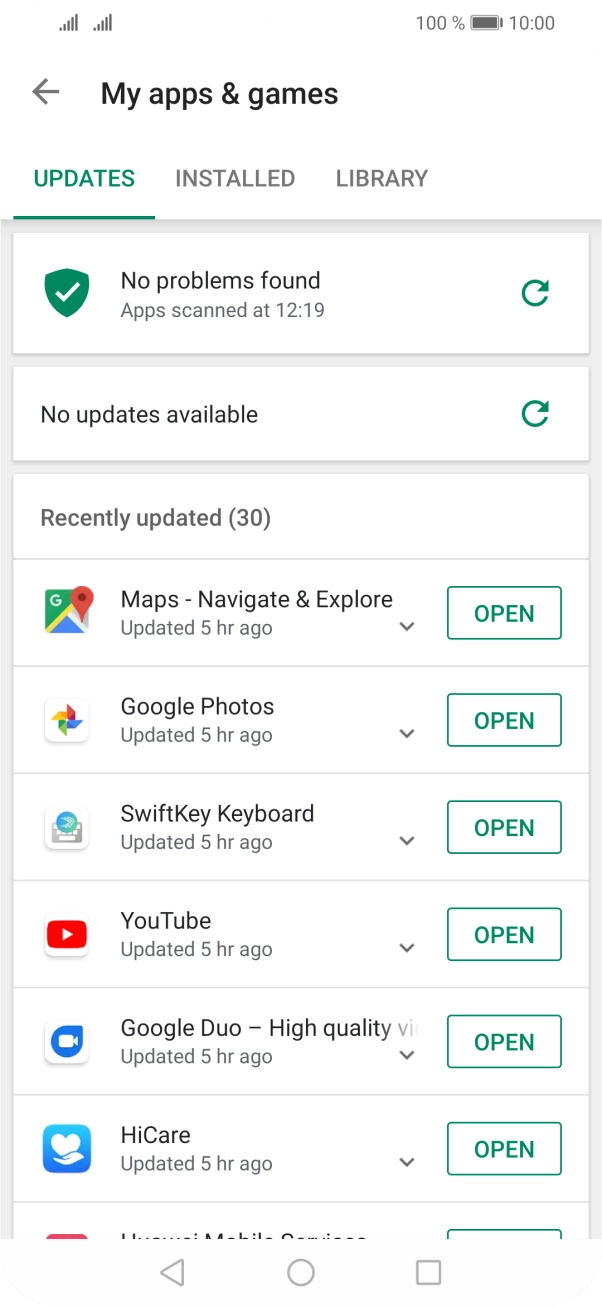Go back from My apps & games

pos(46,93)
